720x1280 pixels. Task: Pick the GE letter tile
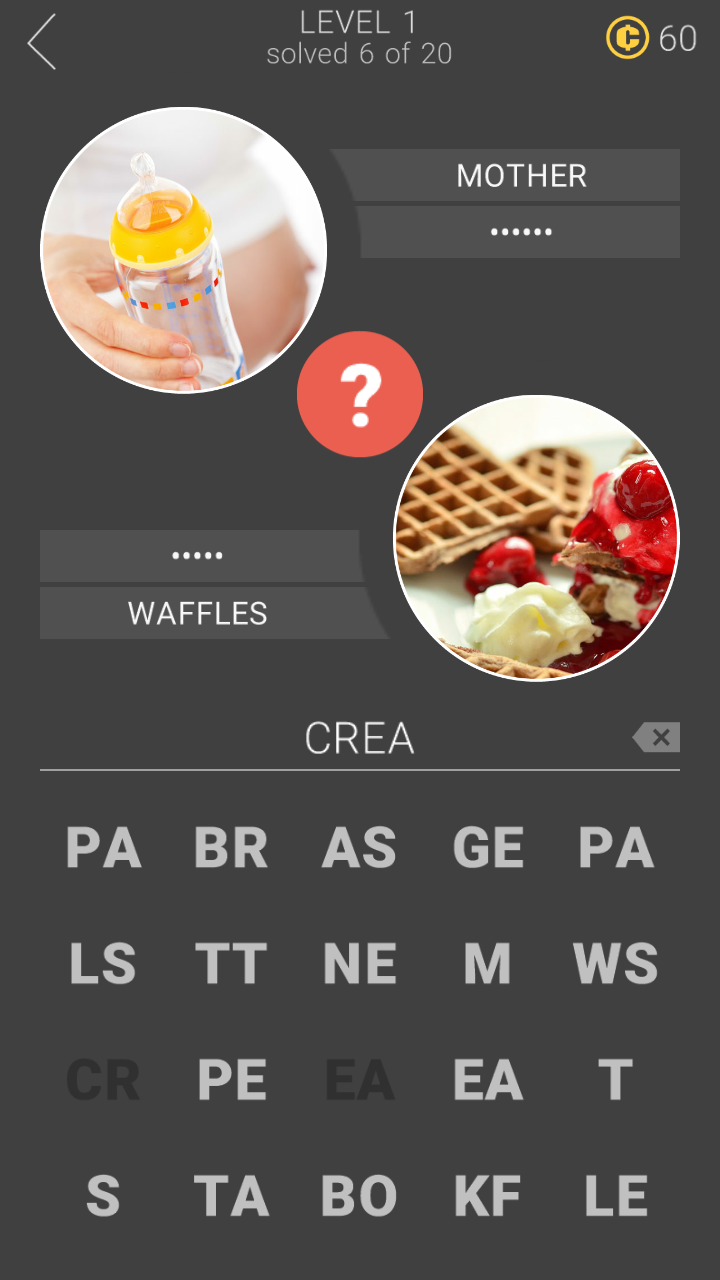[x=488, y=848]
